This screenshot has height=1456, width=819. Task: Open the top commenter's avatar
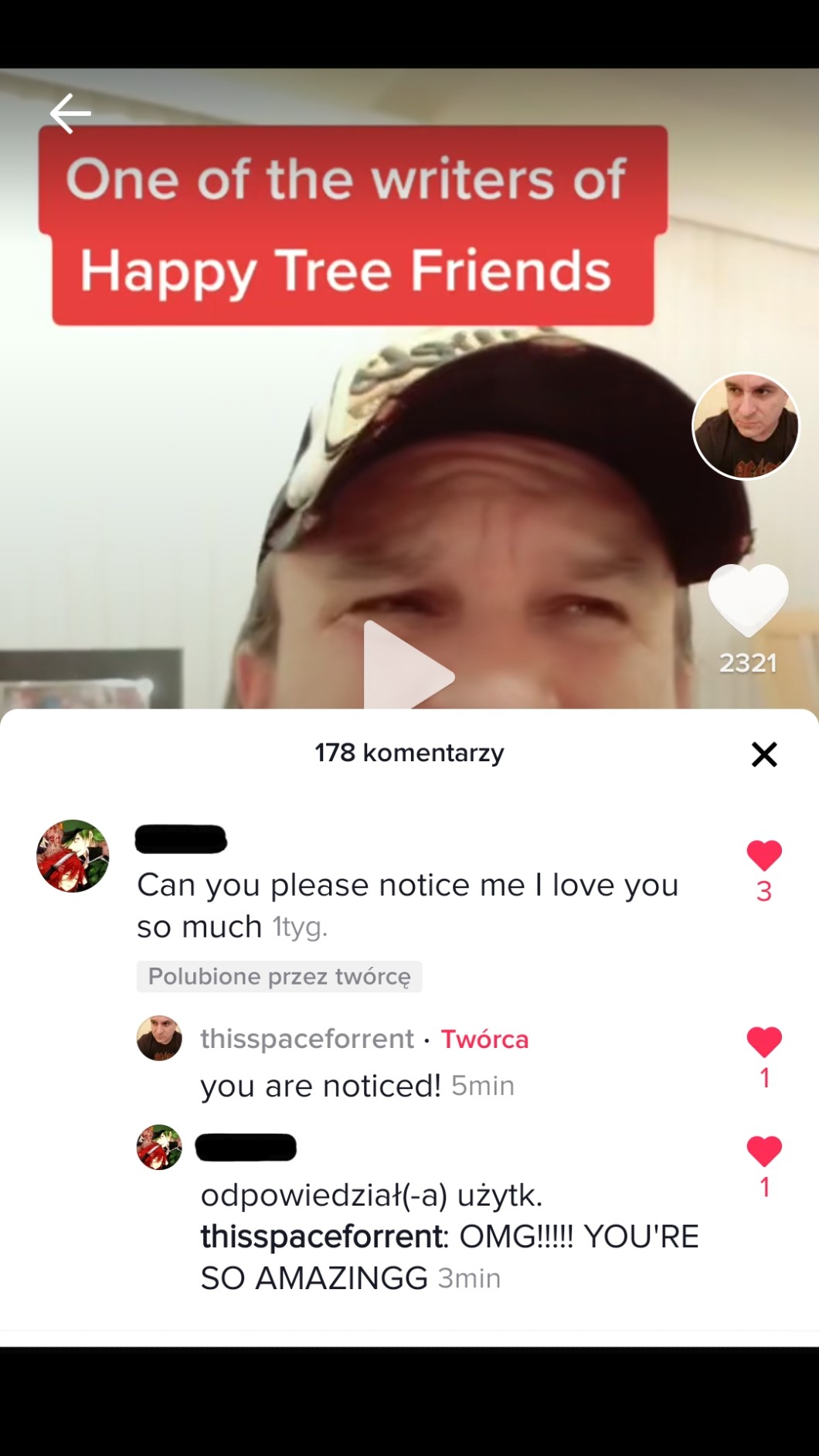coord(73,856)
